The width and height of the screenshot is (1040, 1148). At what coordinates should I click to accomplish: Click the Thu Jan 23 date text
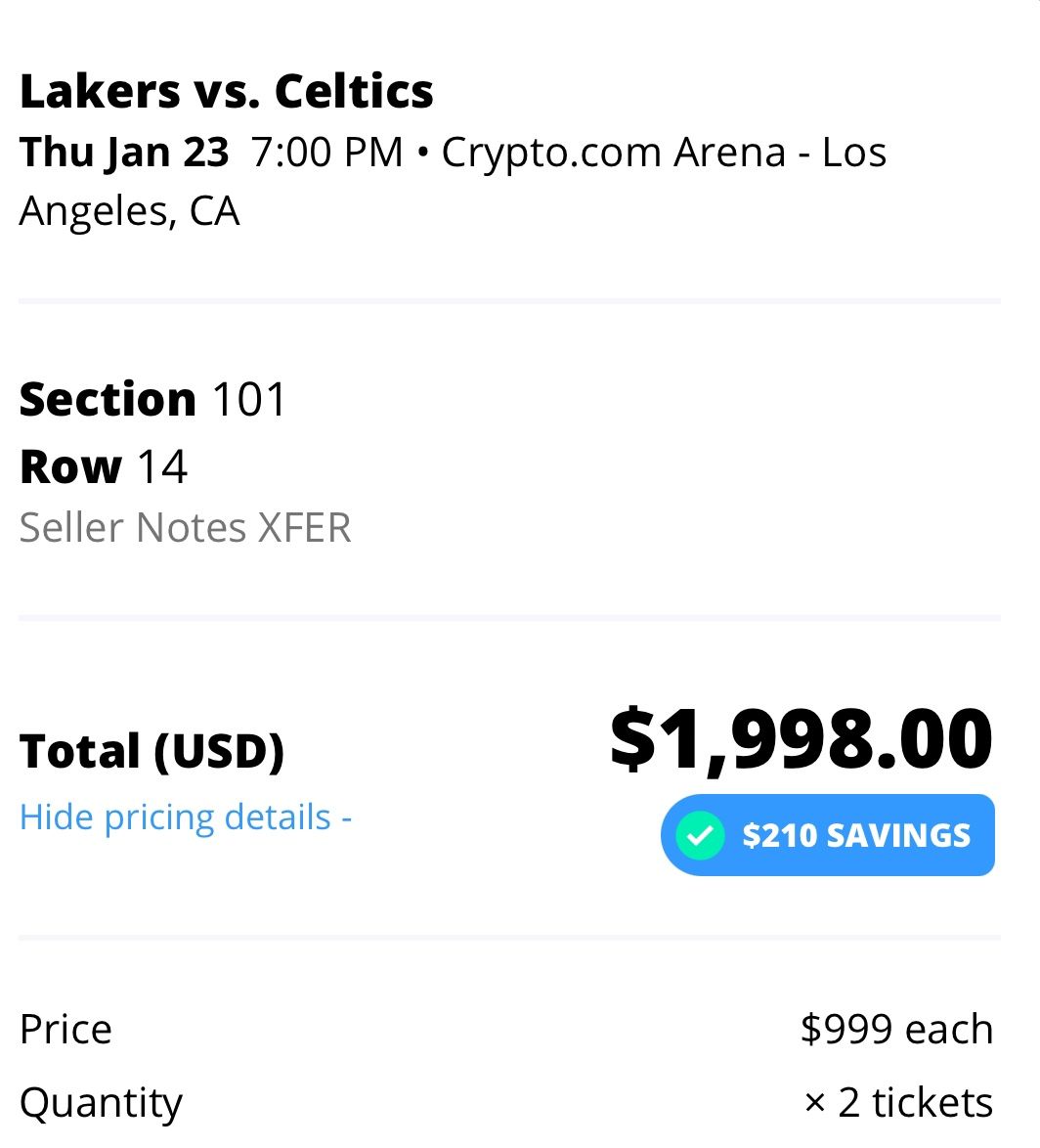(x=124, y=152)
